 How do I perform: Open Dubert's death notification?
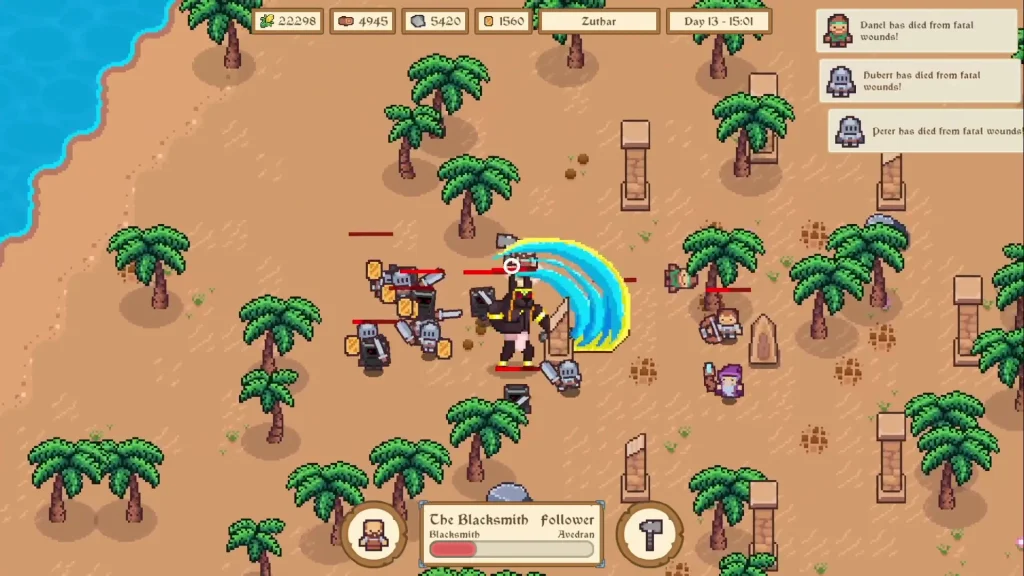click(920, 81)
